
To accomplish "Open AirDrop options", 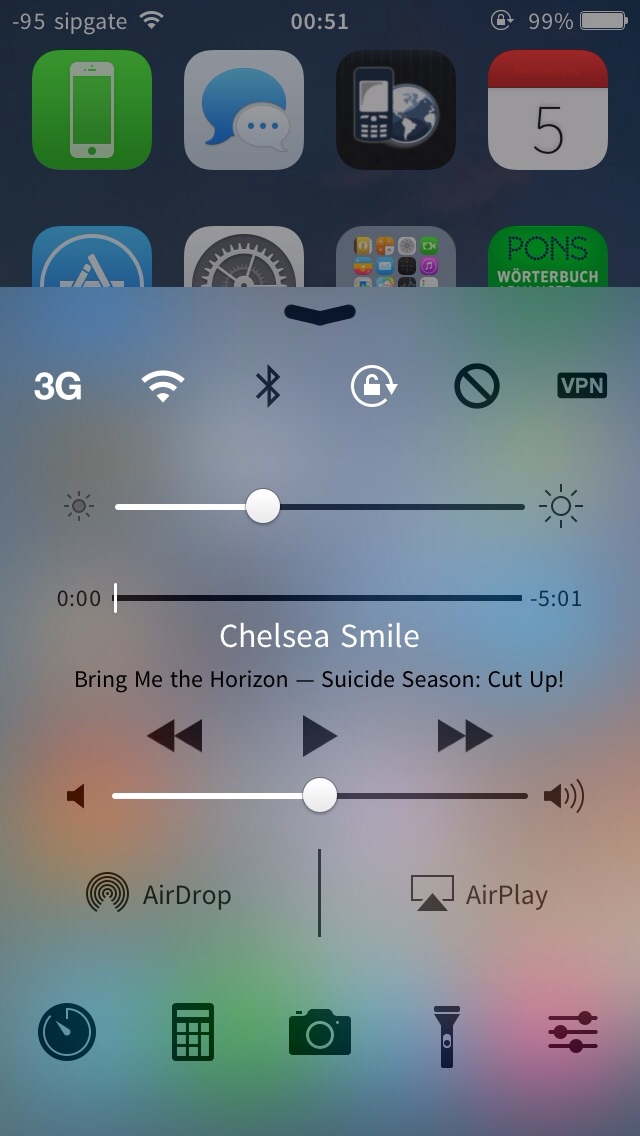I will tap(159, 894).
